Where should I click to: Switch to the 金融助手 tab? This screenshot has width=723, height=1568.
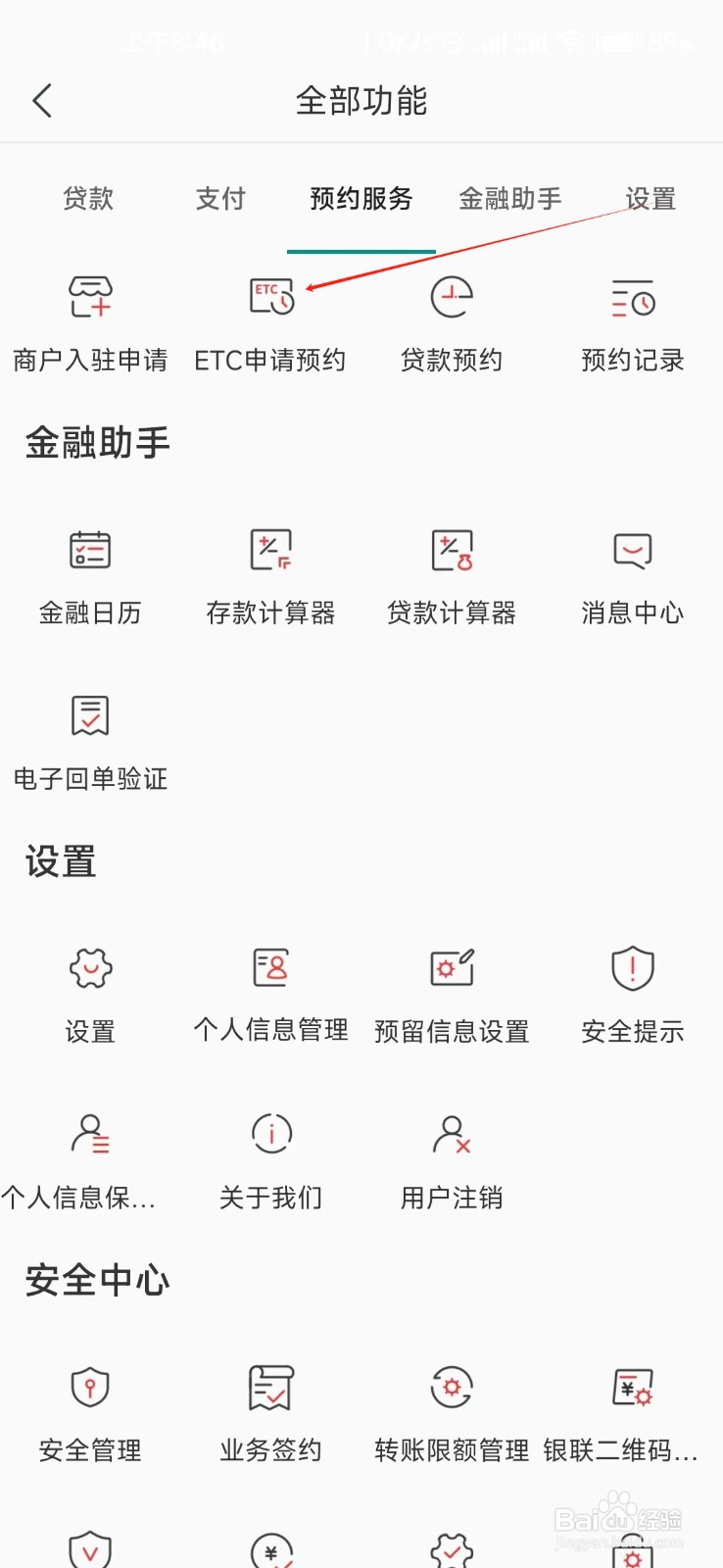(509, 199)
